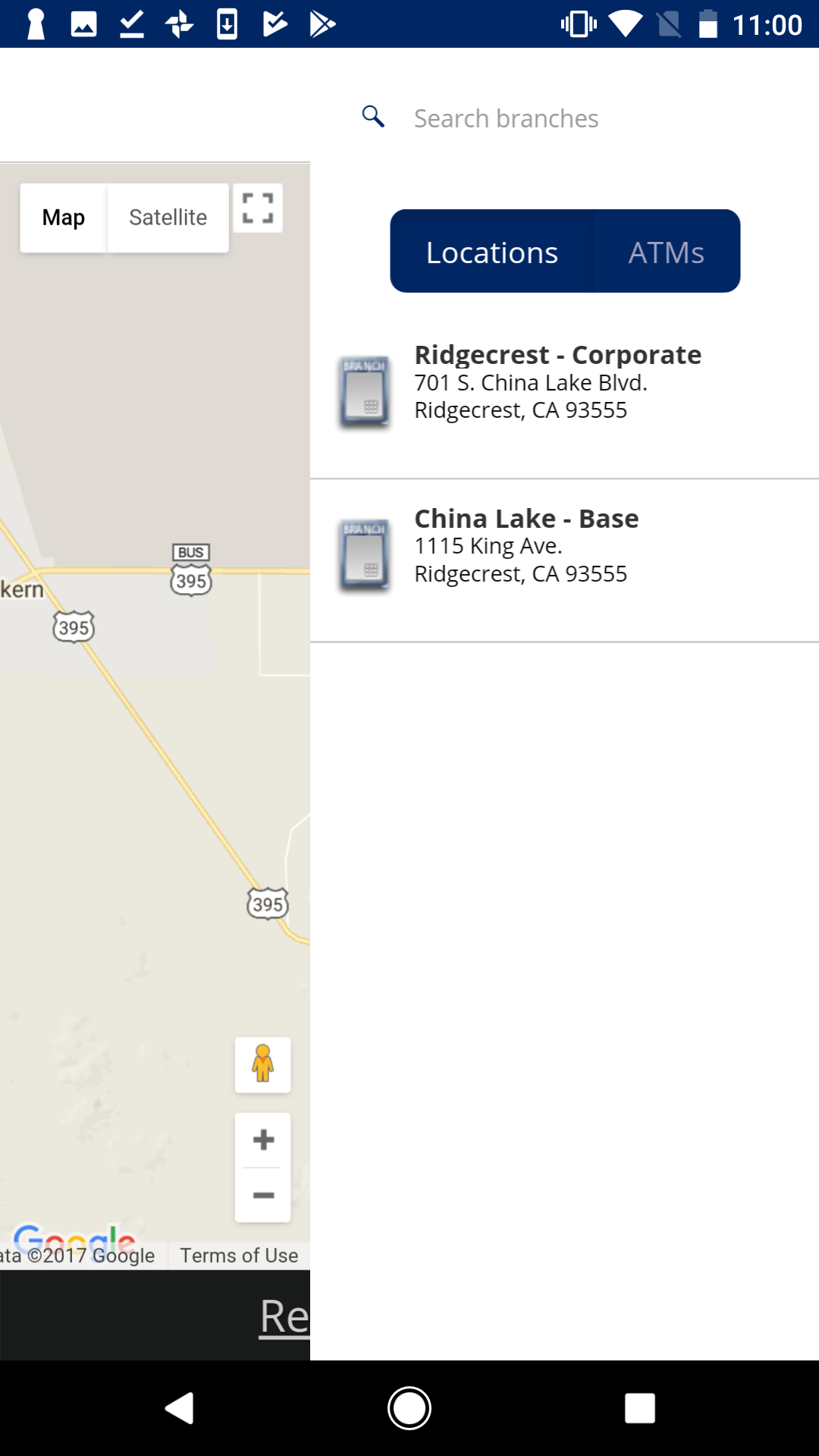The width and height of the screenshot is (819, 1456).
Task: Zoom in on the map
Action: (263, 1140)
